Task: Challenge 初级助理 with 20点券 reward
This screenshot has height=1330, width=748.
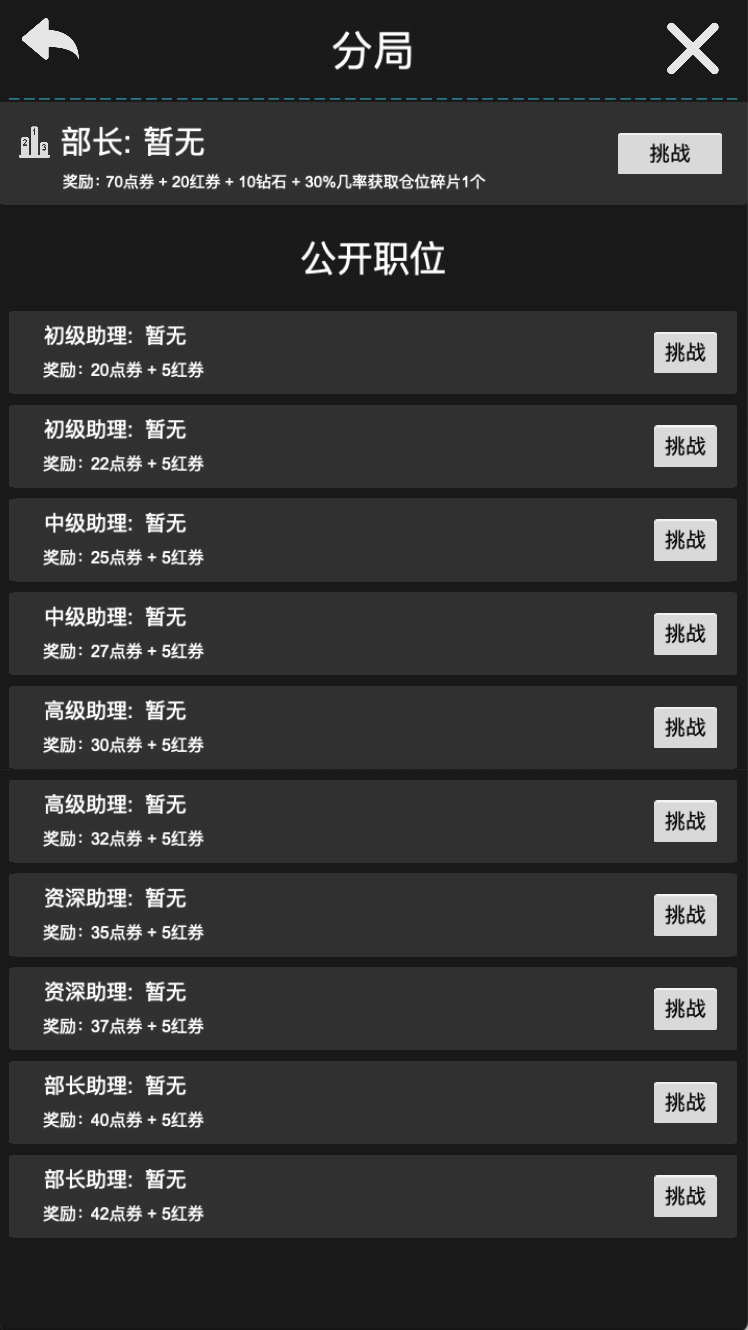Action: [685, 353]
